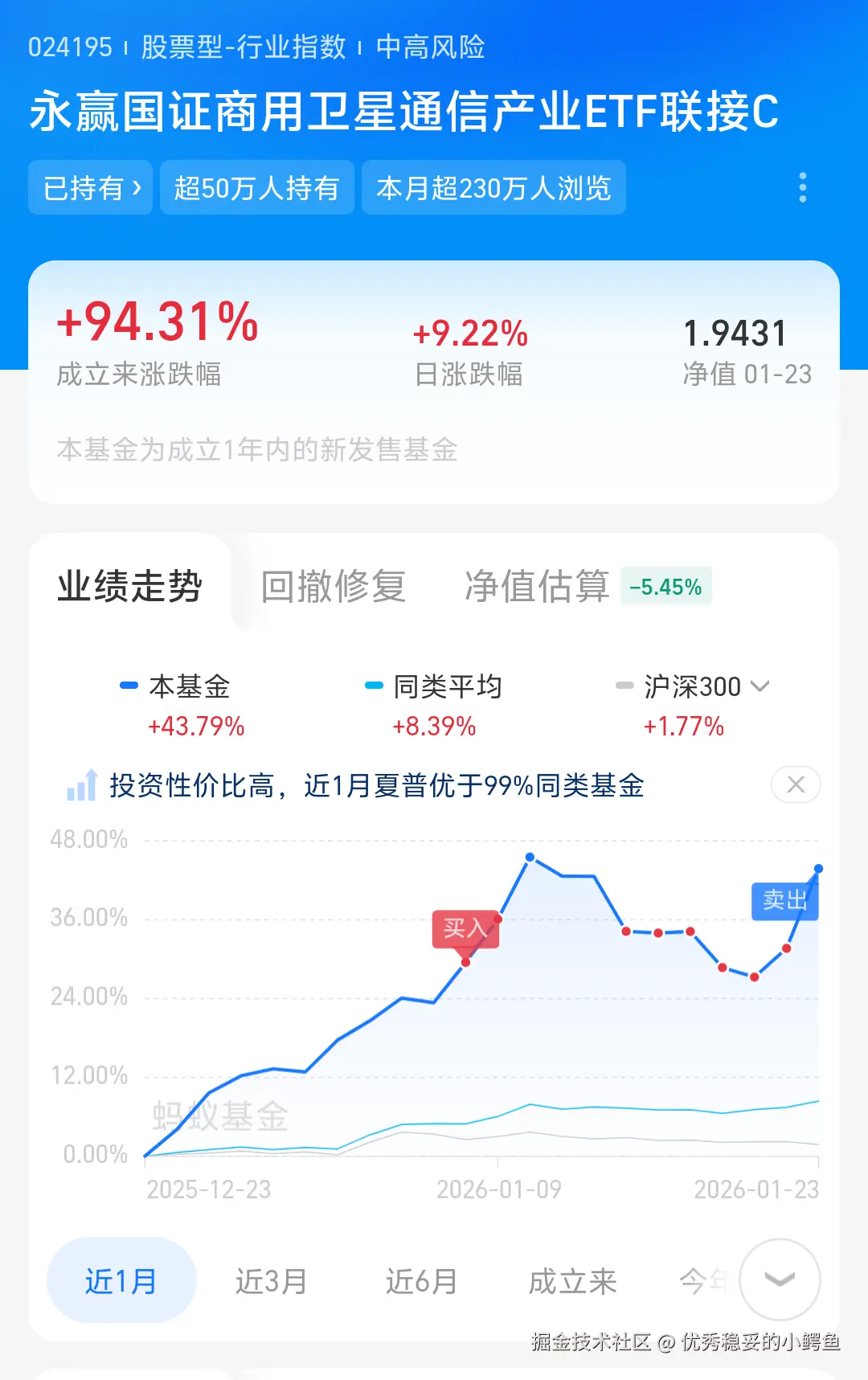Dismiss the 投资性价比高 tip banner

pyautogui.click(x=795, y=784)
